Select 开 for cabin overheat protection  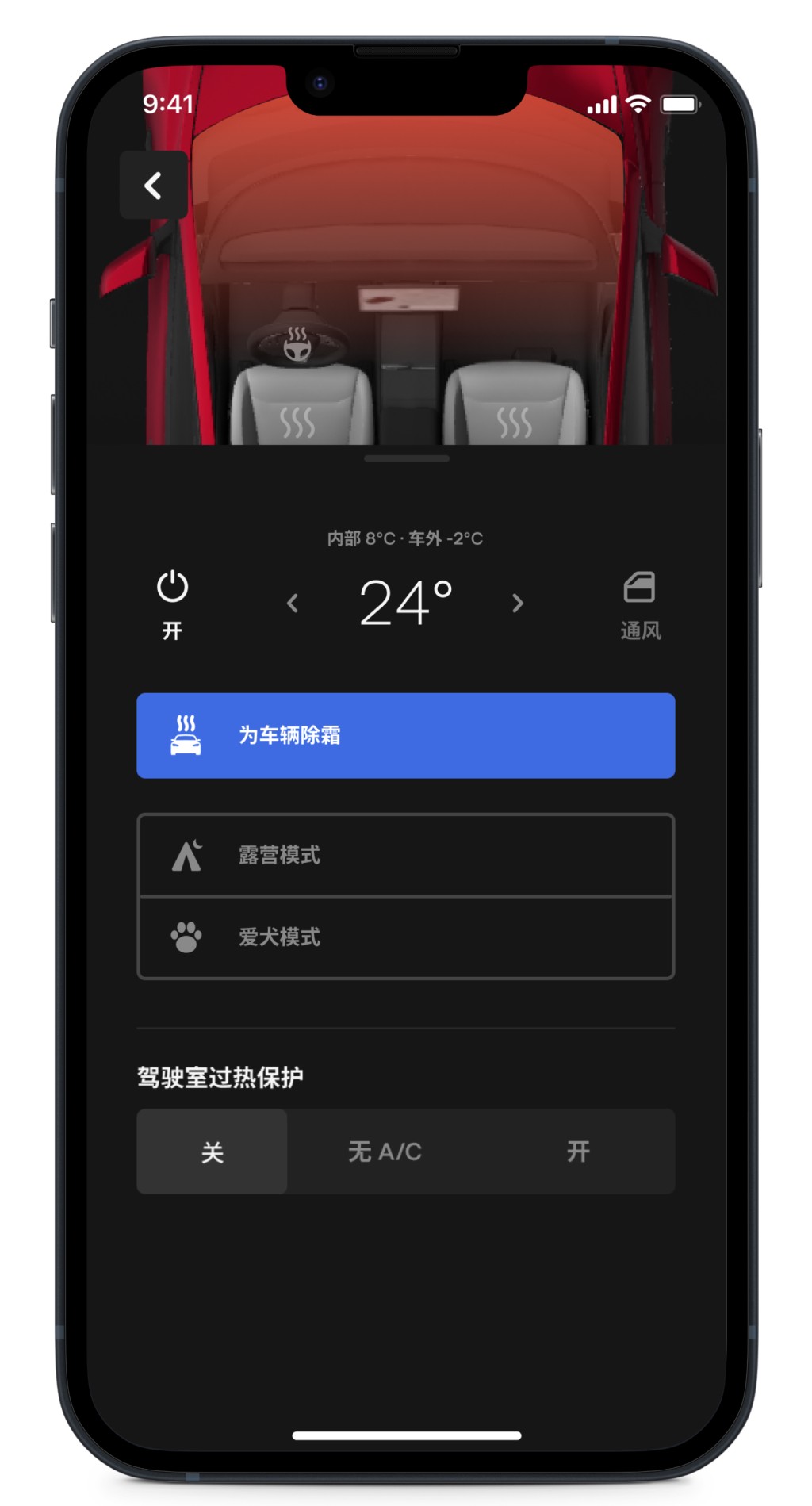pos(578,1152)
